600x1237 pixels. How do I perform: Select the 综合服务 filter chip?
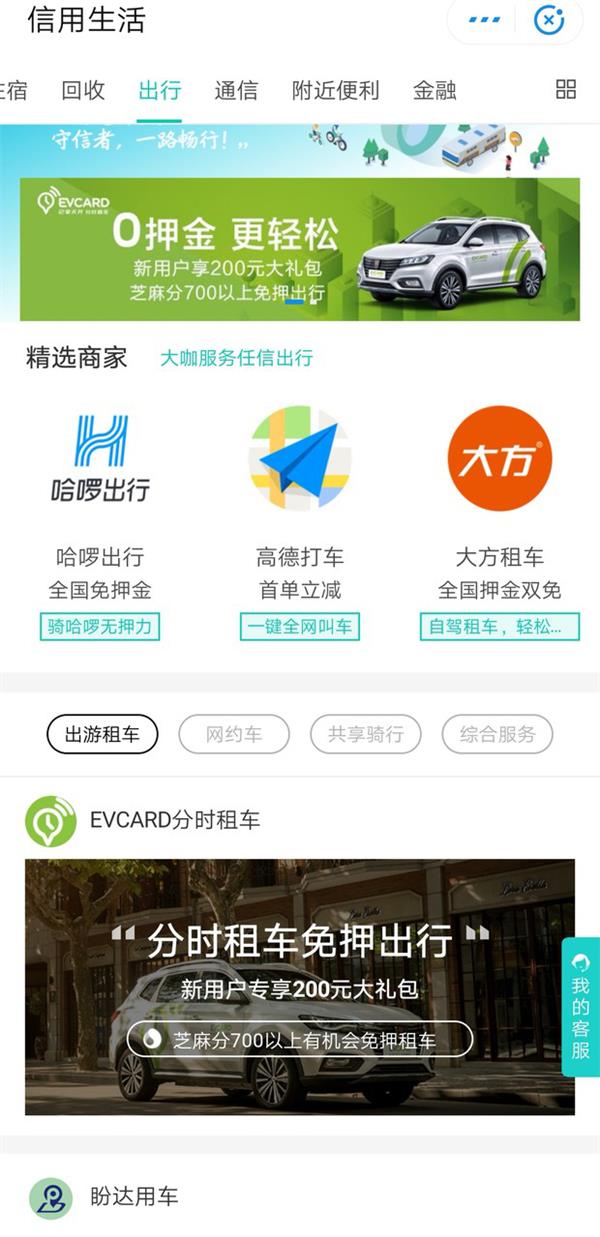[498, 734]
